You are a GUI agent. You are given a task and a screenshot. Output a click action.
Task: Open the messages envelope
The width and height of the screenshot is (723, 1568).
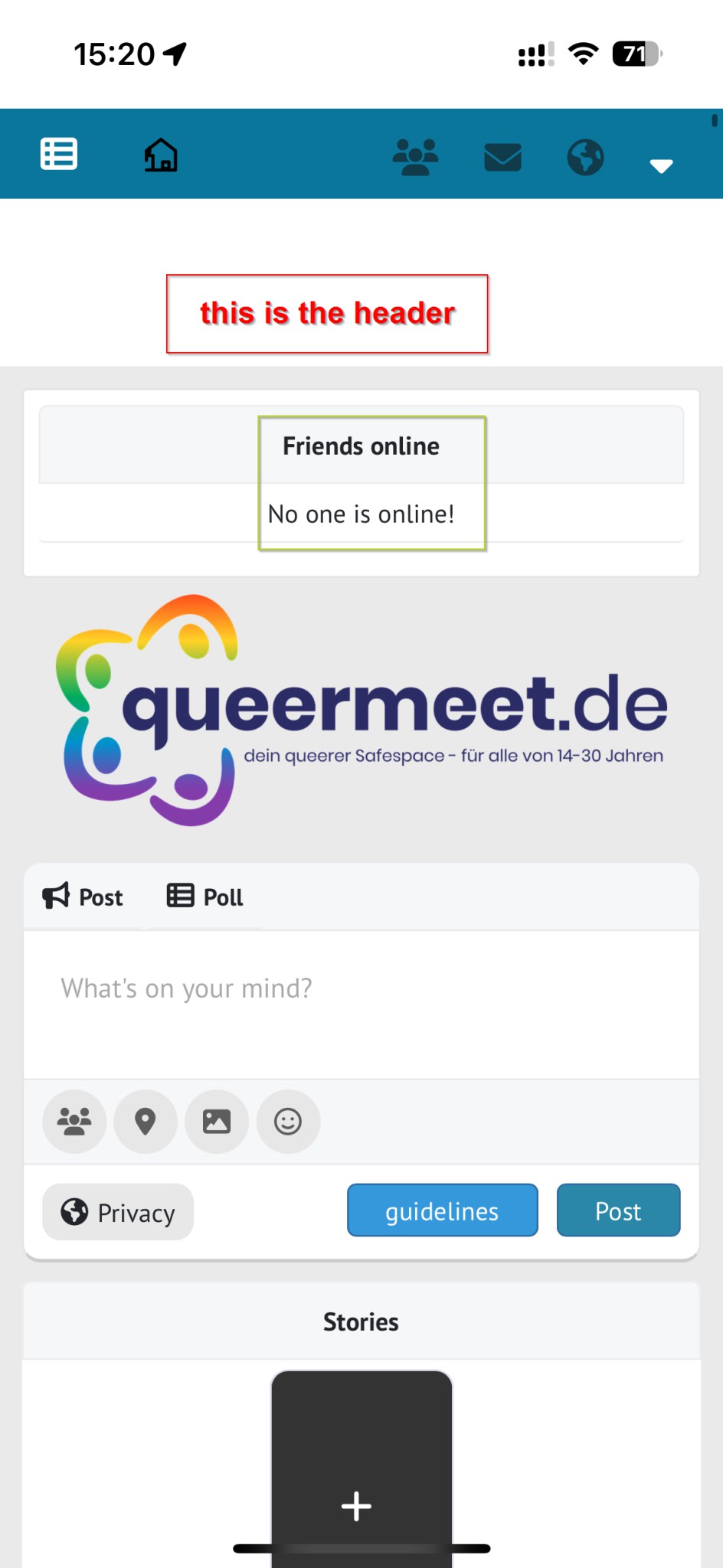pos(502,157)
